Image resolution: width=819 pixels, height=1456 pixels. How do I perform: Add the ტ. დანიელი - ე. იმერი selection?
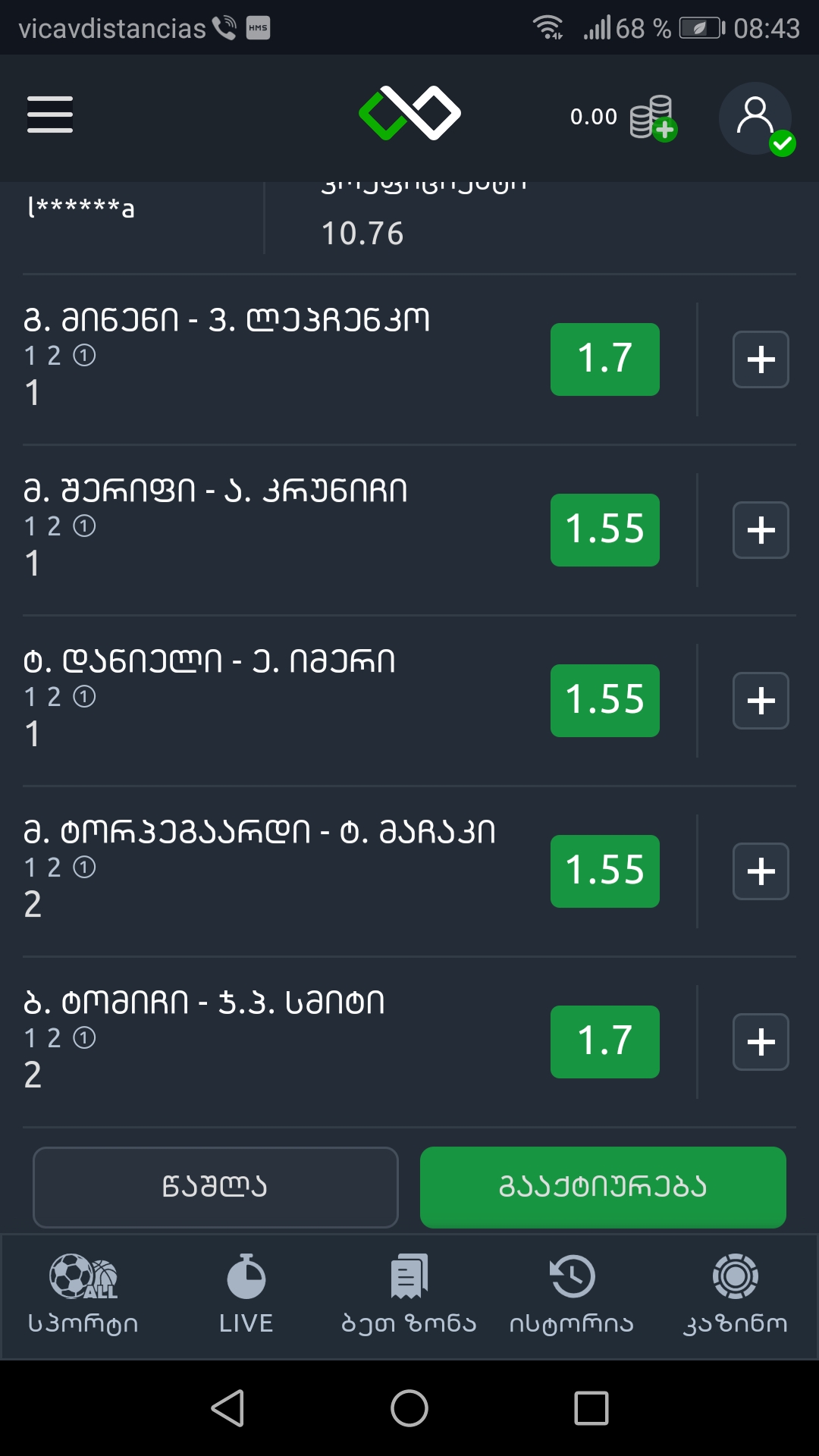coord(761,701)
